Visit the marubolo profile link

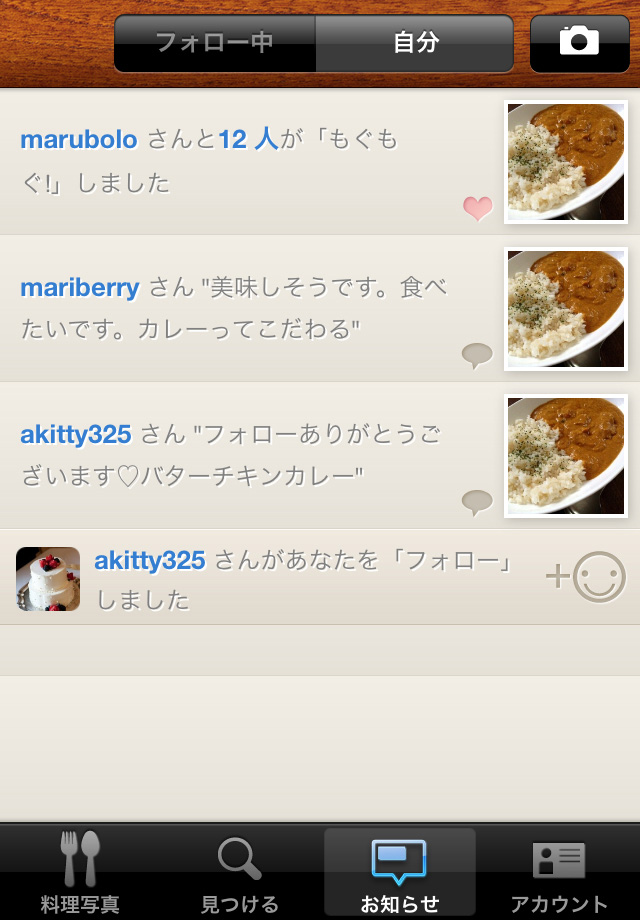[x=78, y=140]
